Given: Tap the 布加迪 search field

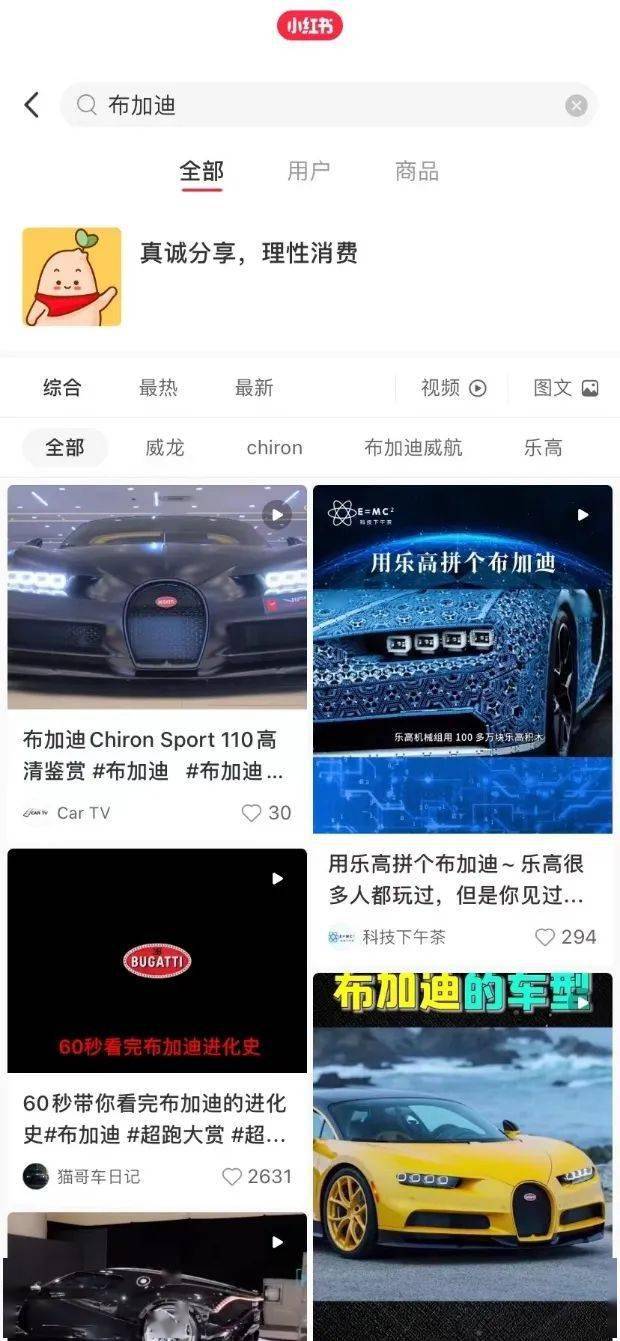Looking at the screenshot, I should pyautogui.click(x=329, y=105).
